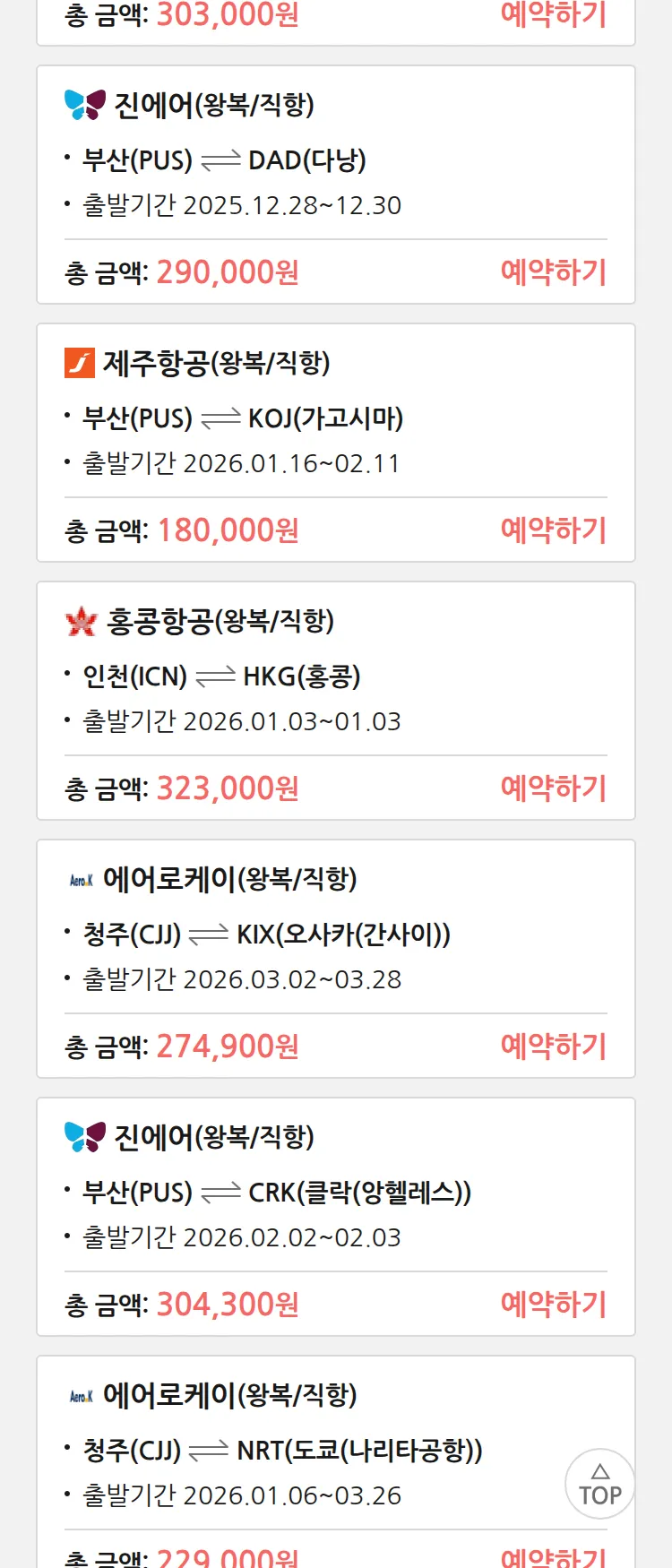The image size is (672, 1568).
Task: Tap 예약하기 on the 홍콩항공 인천–홍콩 card
Action: click(553, 788)
